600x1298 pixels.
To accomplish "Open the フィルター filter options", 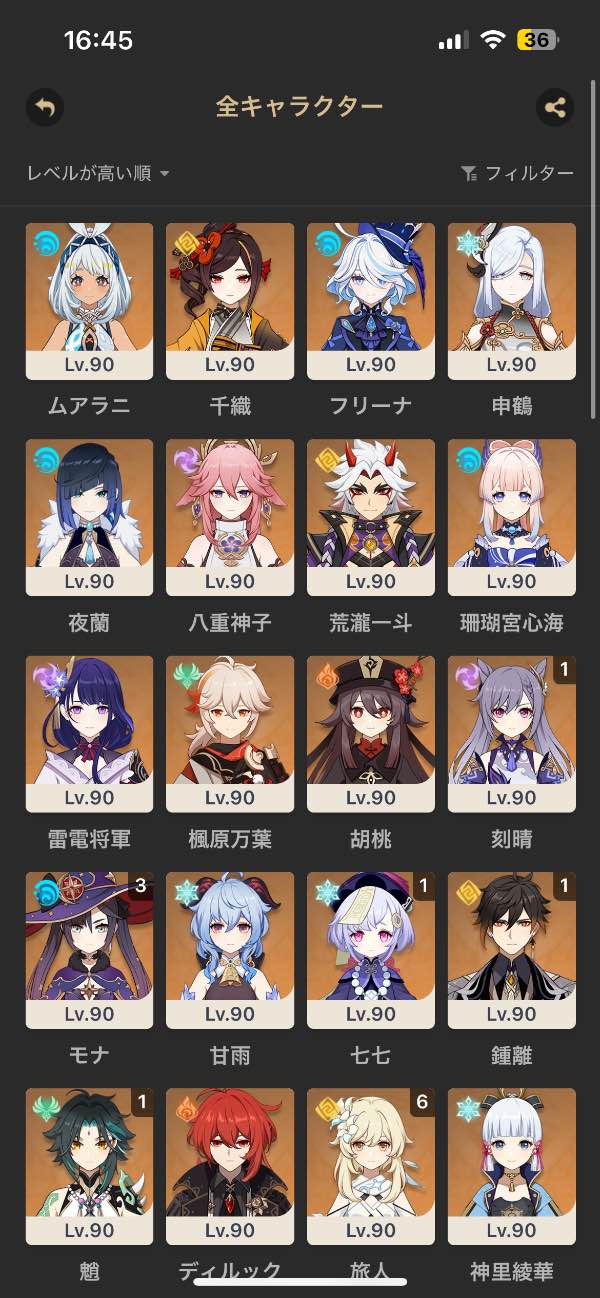I will pyautogui.click(x=517, y=173).
